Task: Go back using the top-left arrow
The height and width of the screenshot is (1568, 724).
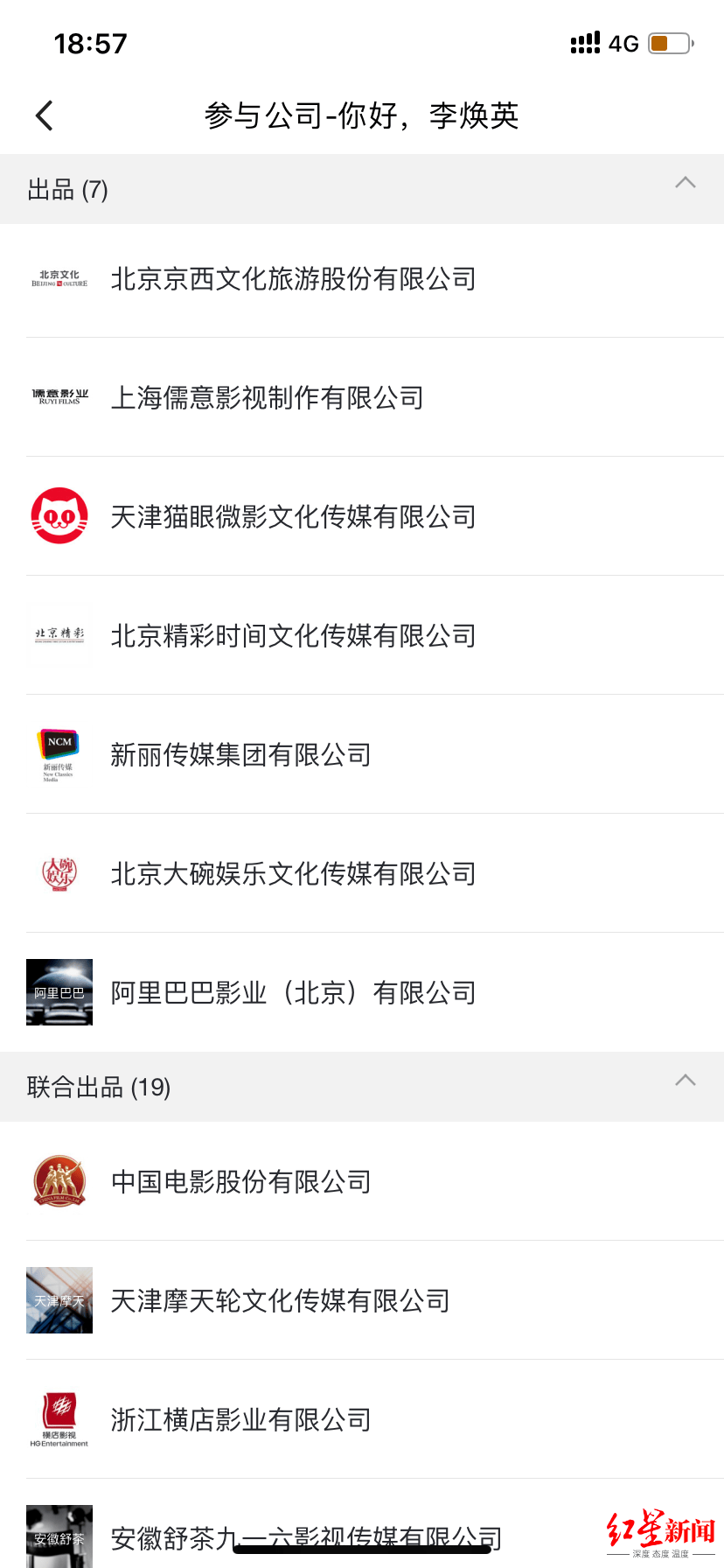Action: coord(45,115)
